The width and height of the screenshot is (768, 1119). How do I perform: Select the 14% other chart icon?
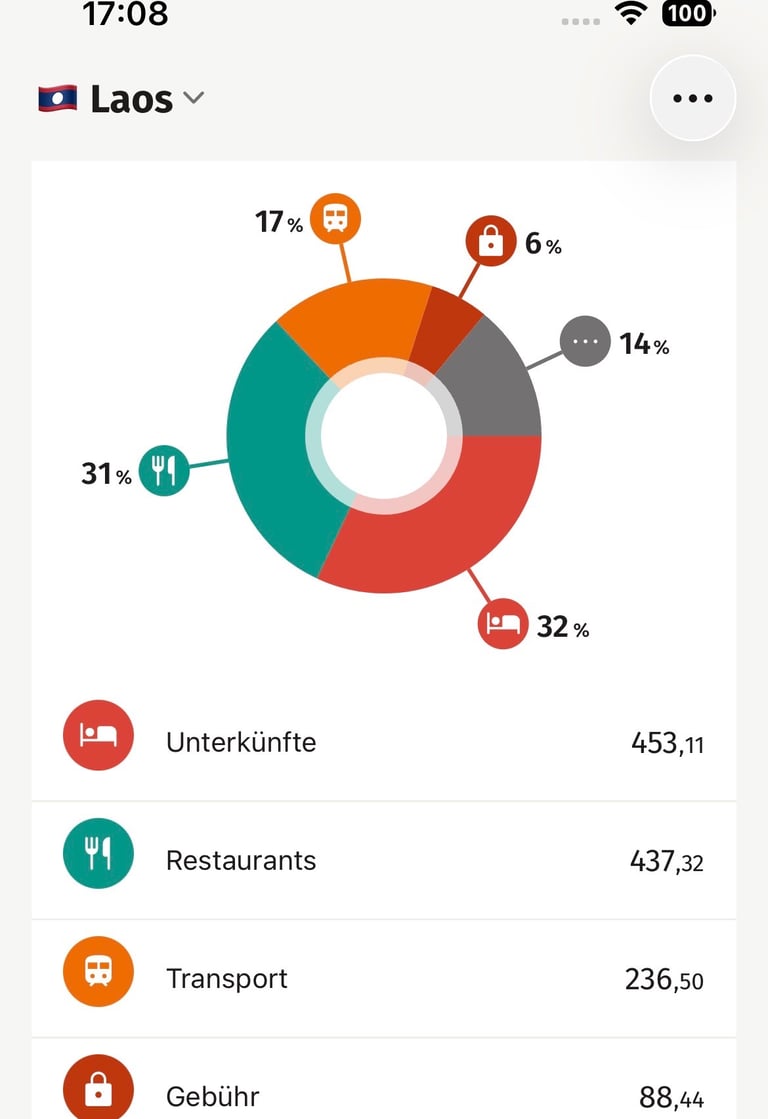pyautogui.click(x=585, y=342)
